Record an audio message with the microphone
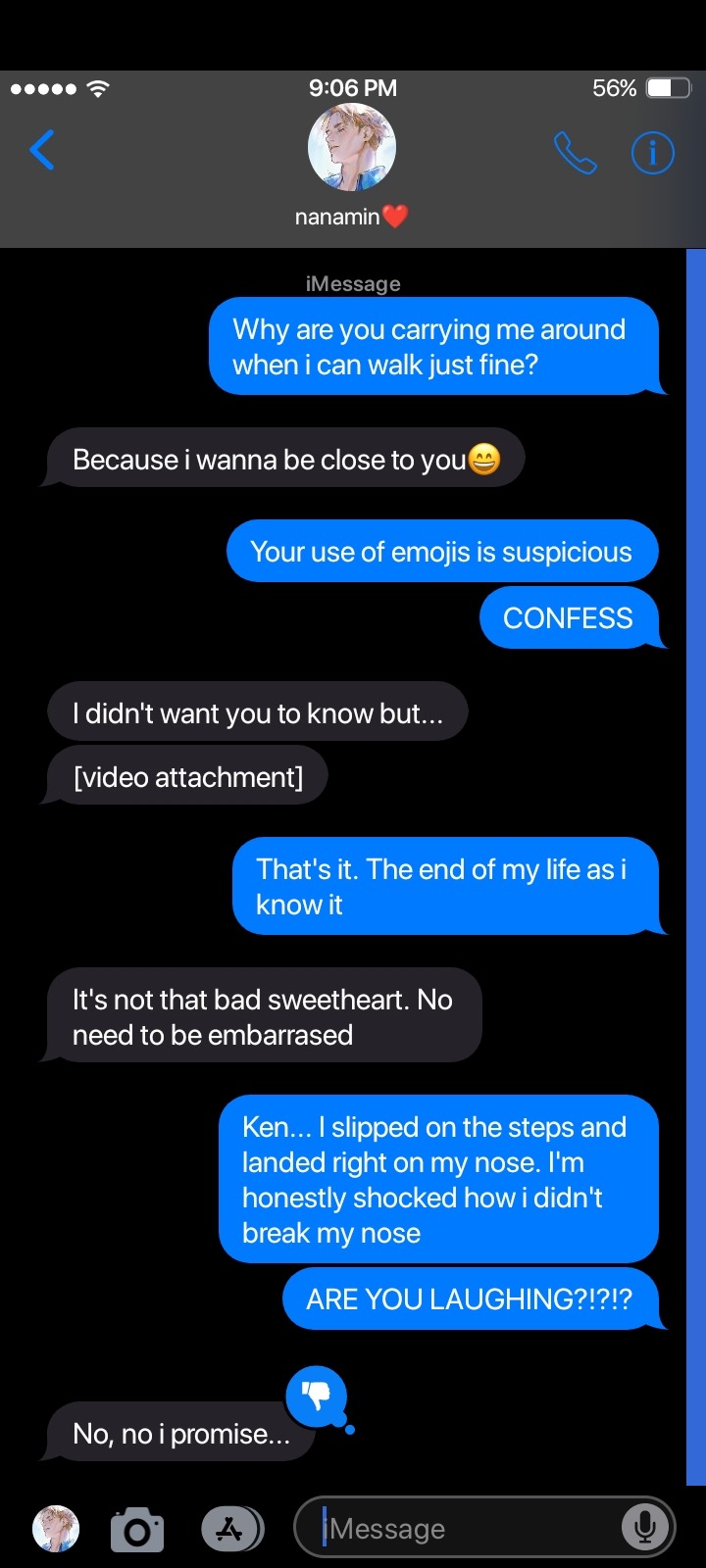Viewport: 706px width, 1568px height. coord(644,1527)
